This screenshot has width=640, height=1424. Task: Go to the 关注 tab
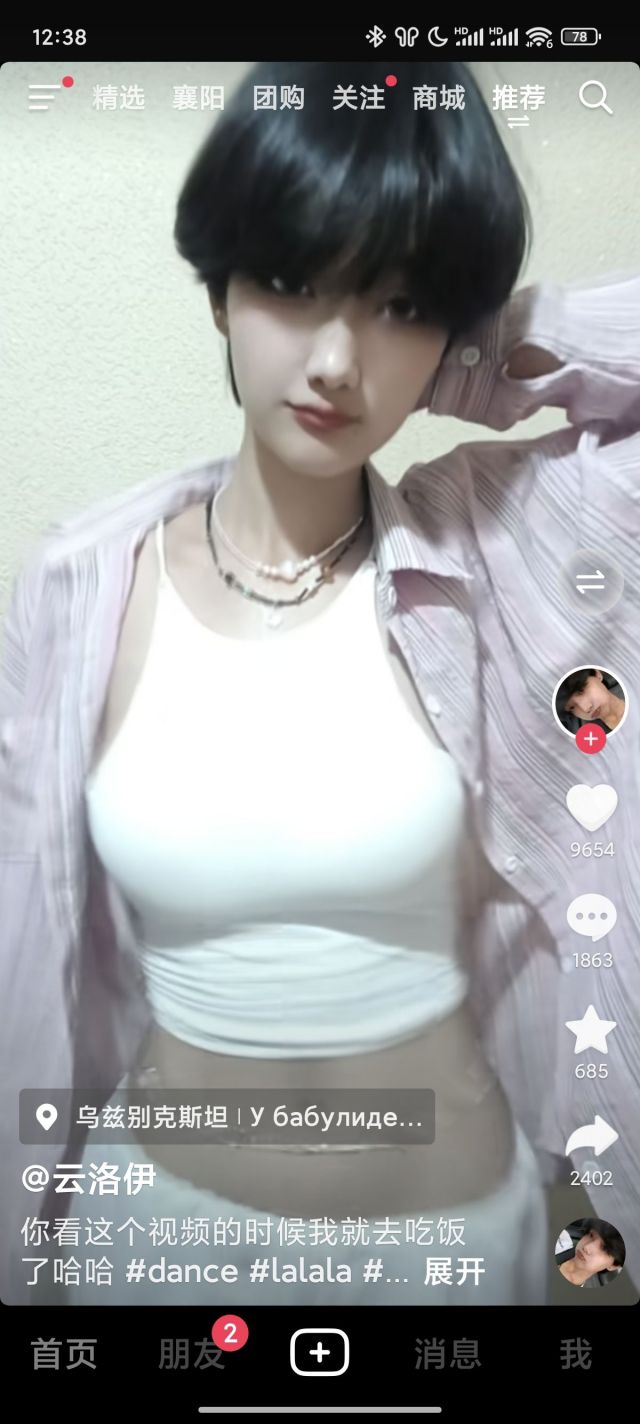click(x=358, y=97)
